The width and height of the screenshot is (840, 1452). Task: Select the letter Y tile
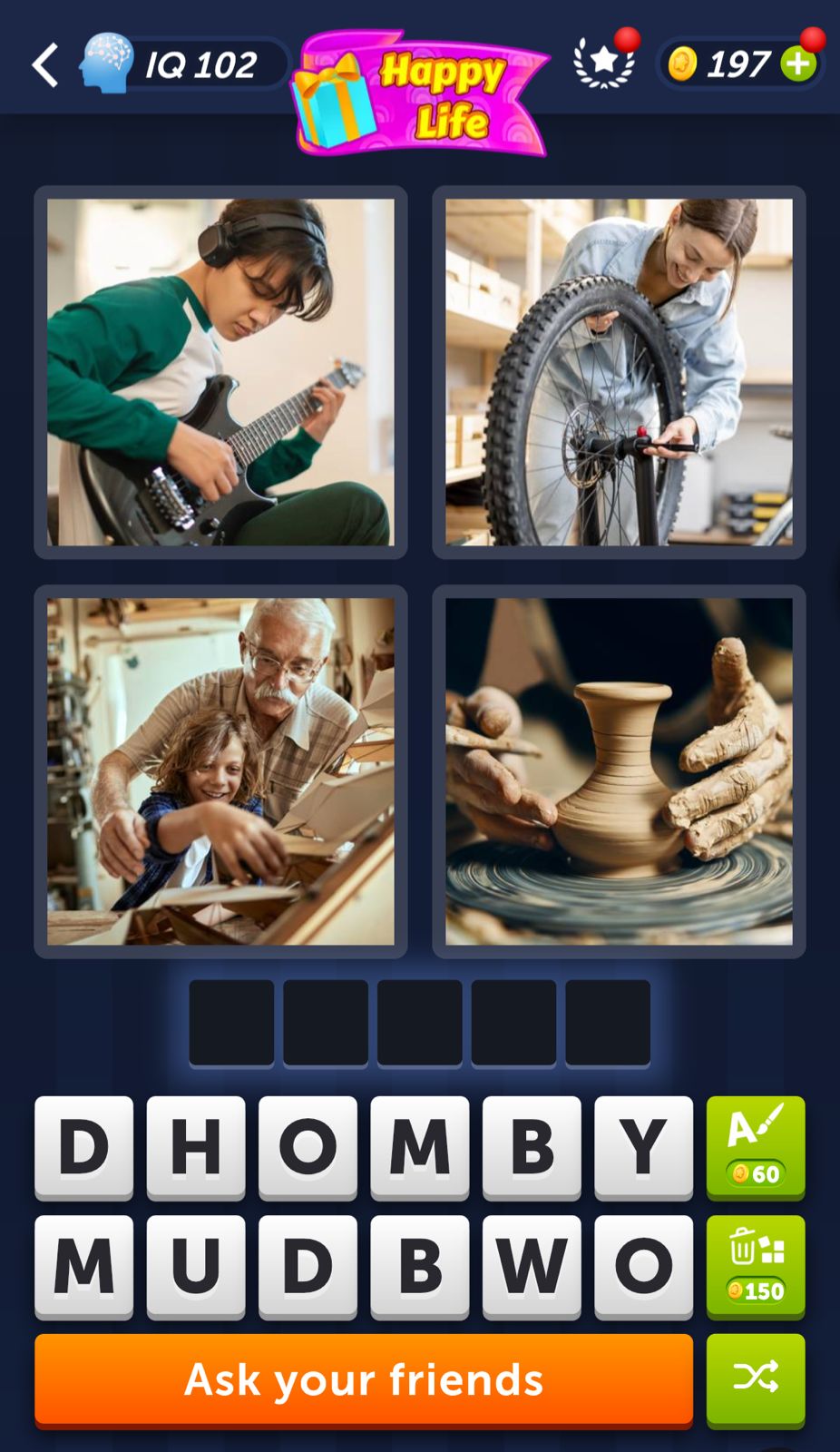coord(643,1146)
